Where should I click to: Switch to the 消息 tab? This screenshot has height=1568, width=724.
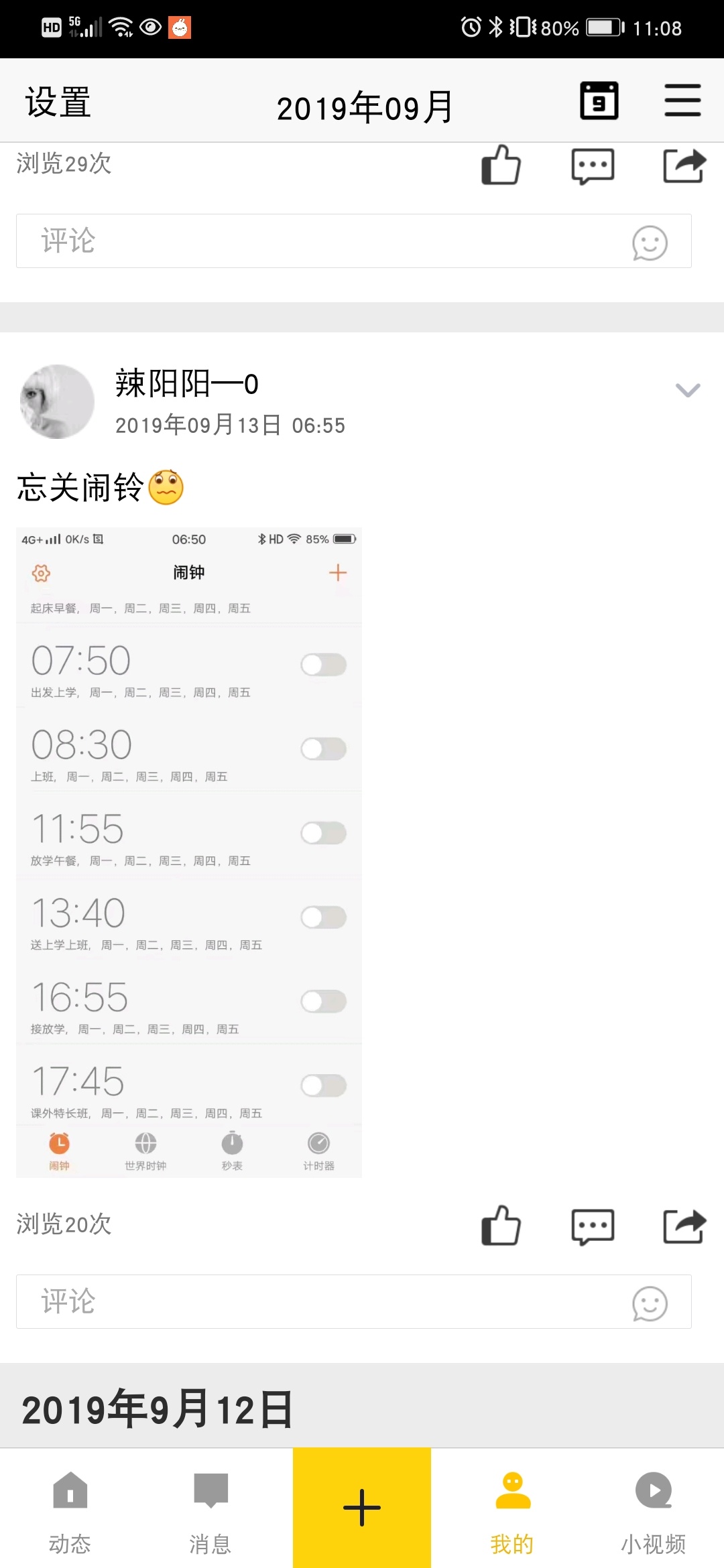210,1512
